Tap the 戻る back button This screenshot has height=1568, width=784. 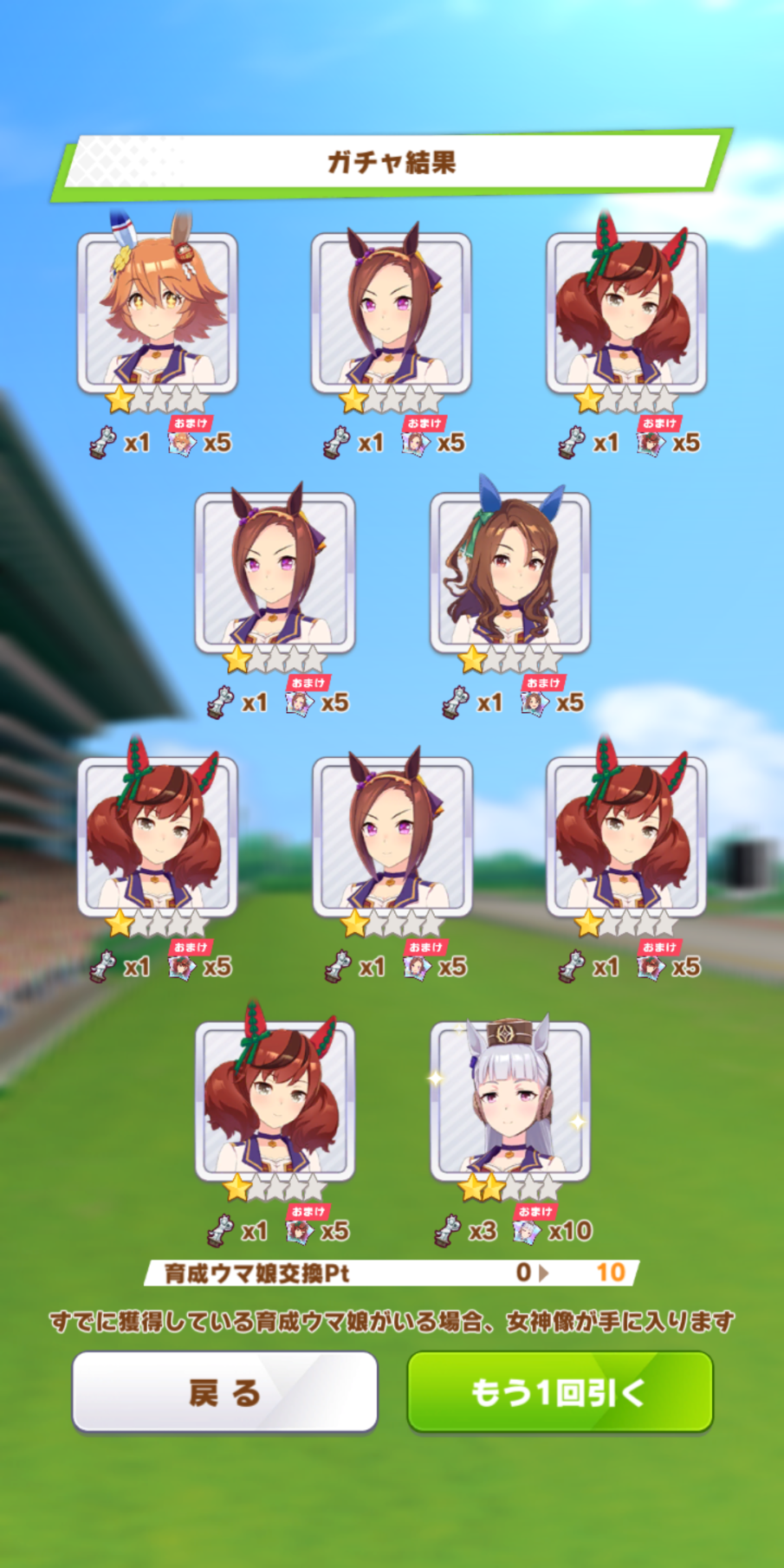point(225,1391)
